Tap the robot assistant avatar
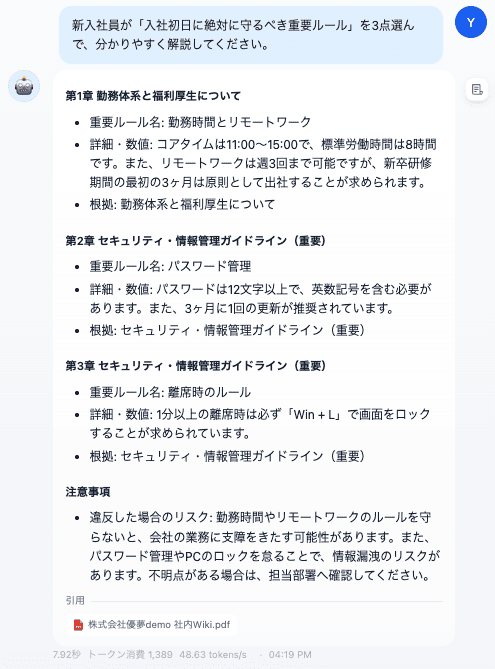Screen dimensions: 495x669 pos(24,87)
